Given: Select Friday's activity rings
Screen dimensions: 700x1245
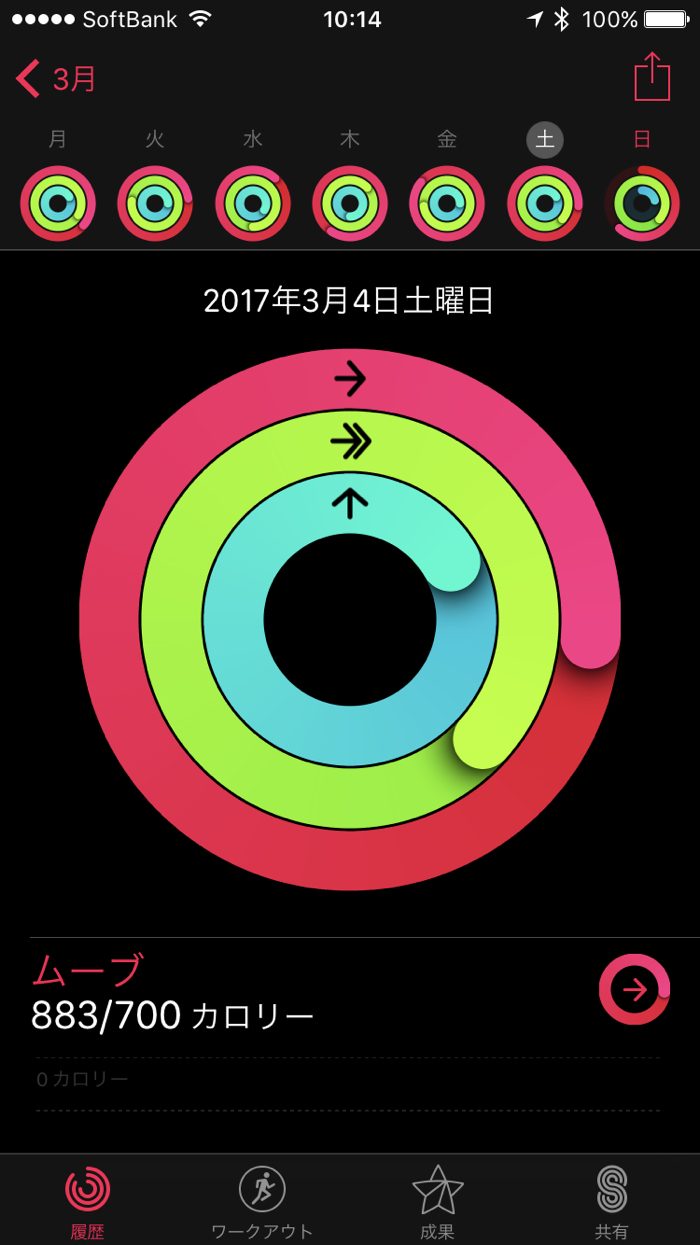Looking at the screenshot, I should [447, 203].
